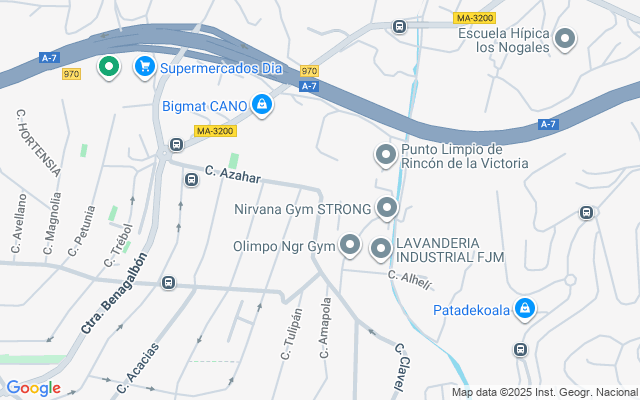The image size is (640, 400).
Task: Open the bus stop on Ctra. Benagalbón
Action: [x=168, y=282]
